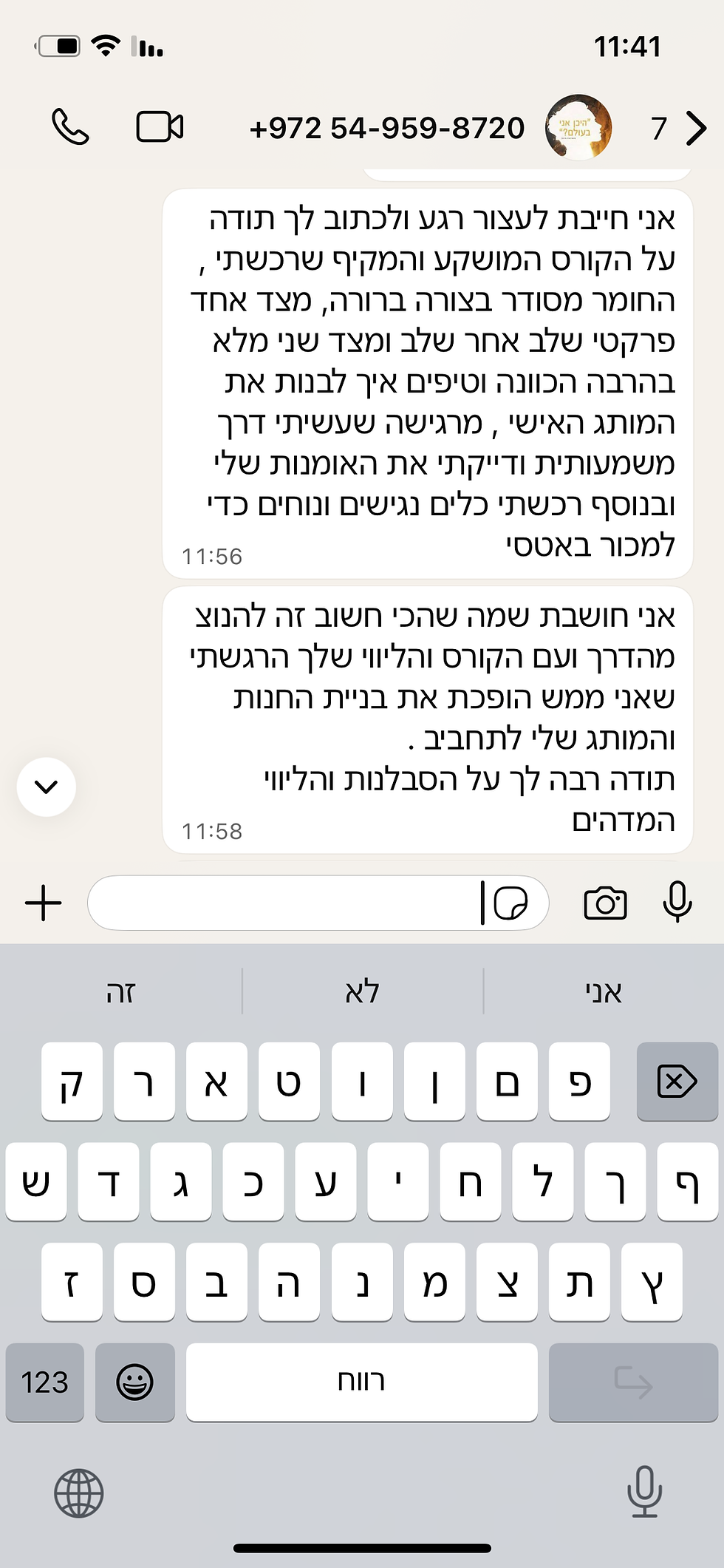Viewport: 724px width, 1568px height.
Task: Insert the suggested word זה
Action: (120, 992)
